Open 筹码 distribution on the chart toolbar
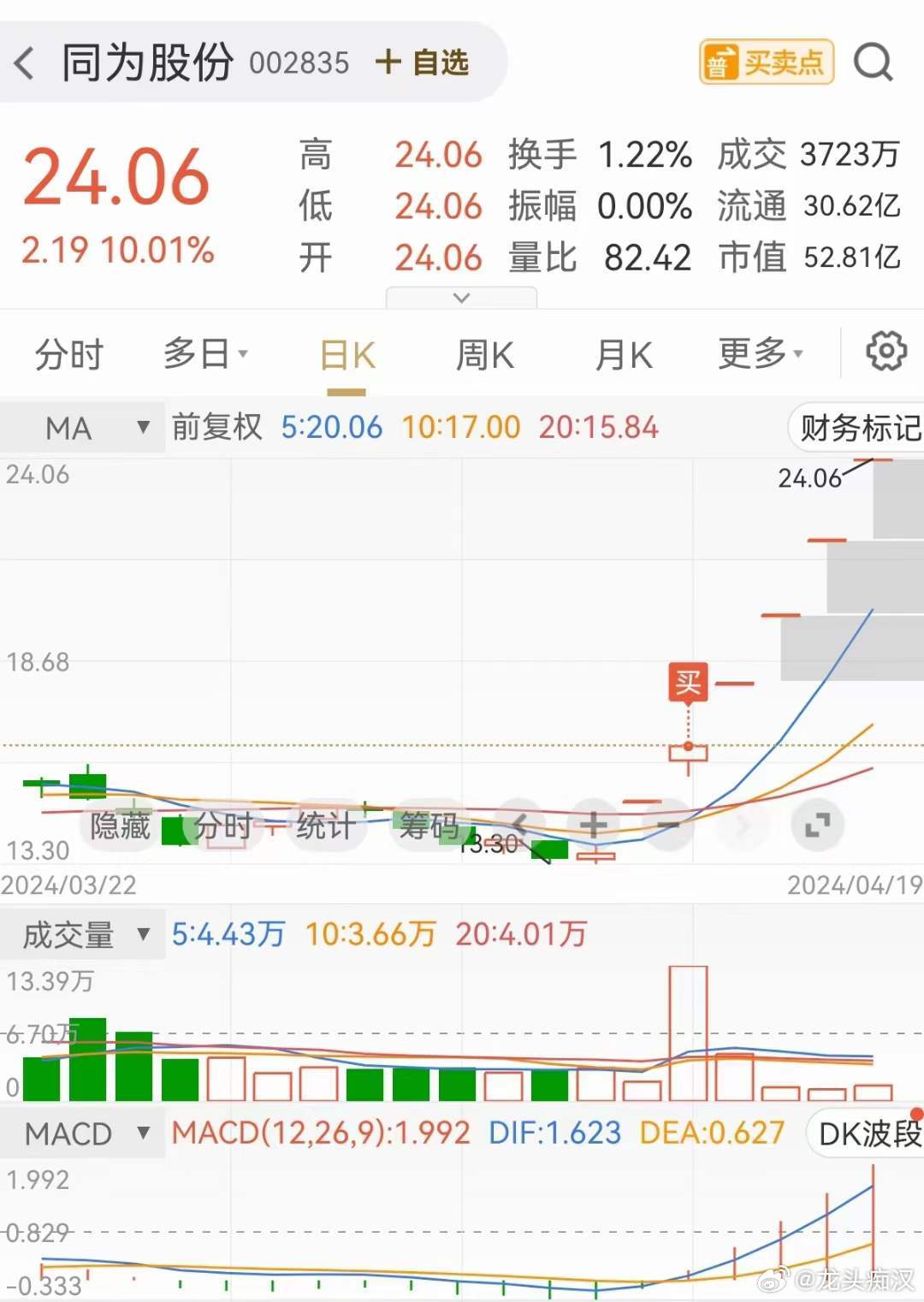Viewport: 924px width, 1302px height. tap(429, 826)
